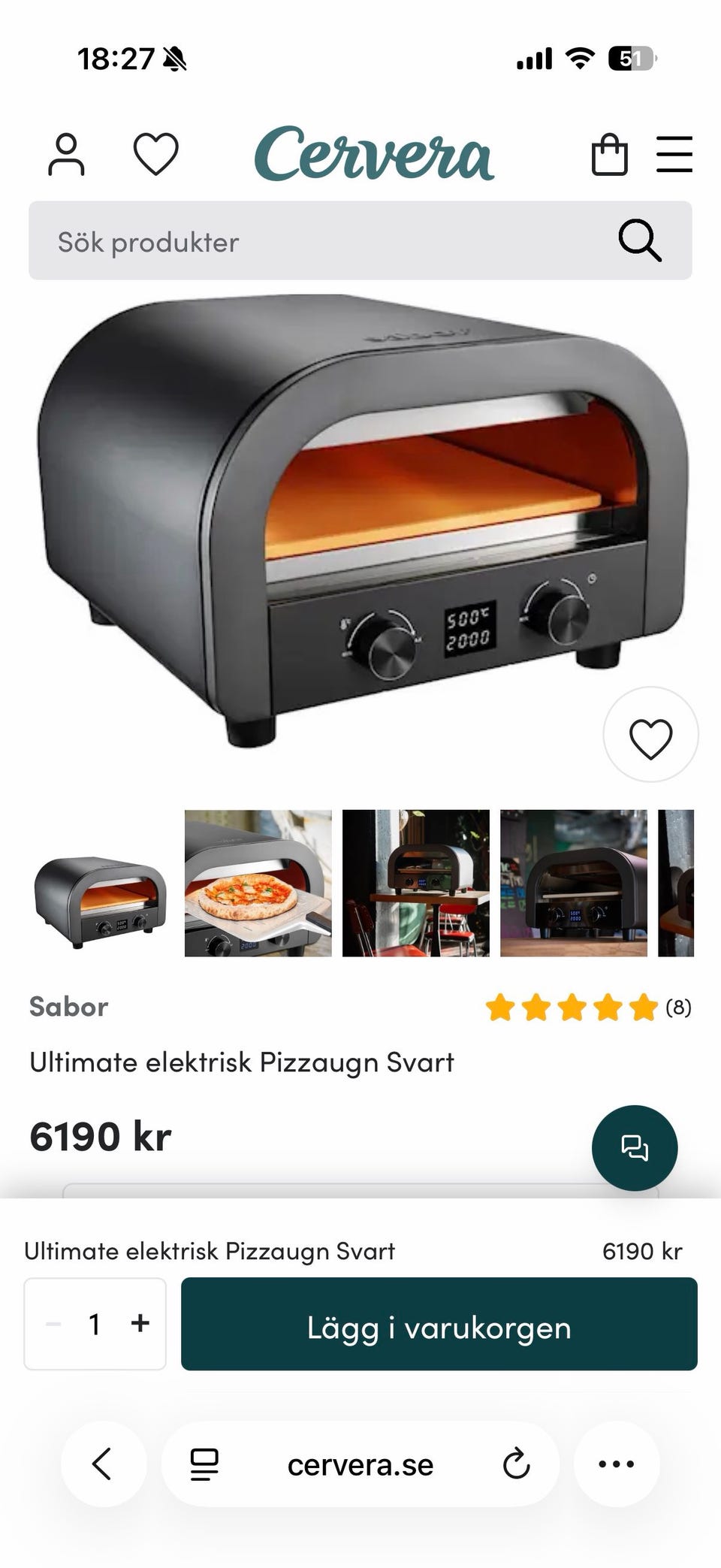
Task: Open the favorites heart in the header
Action: 155,154
